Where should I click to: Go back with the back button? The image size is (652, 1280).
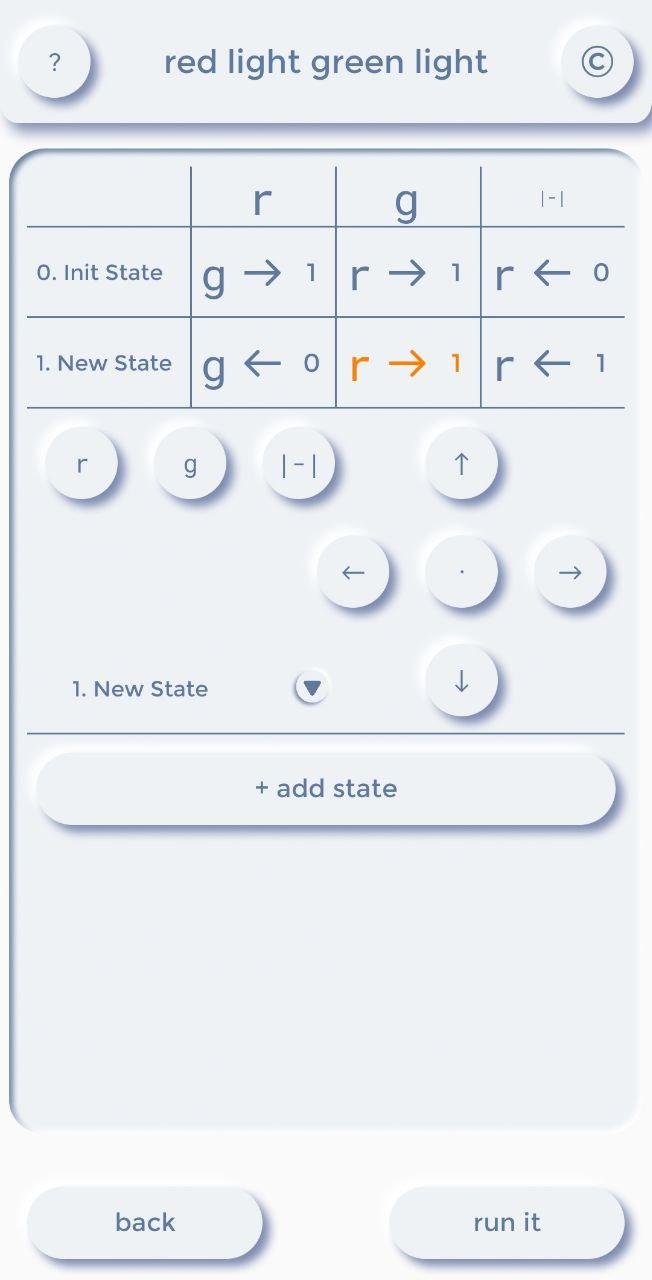145,1222
